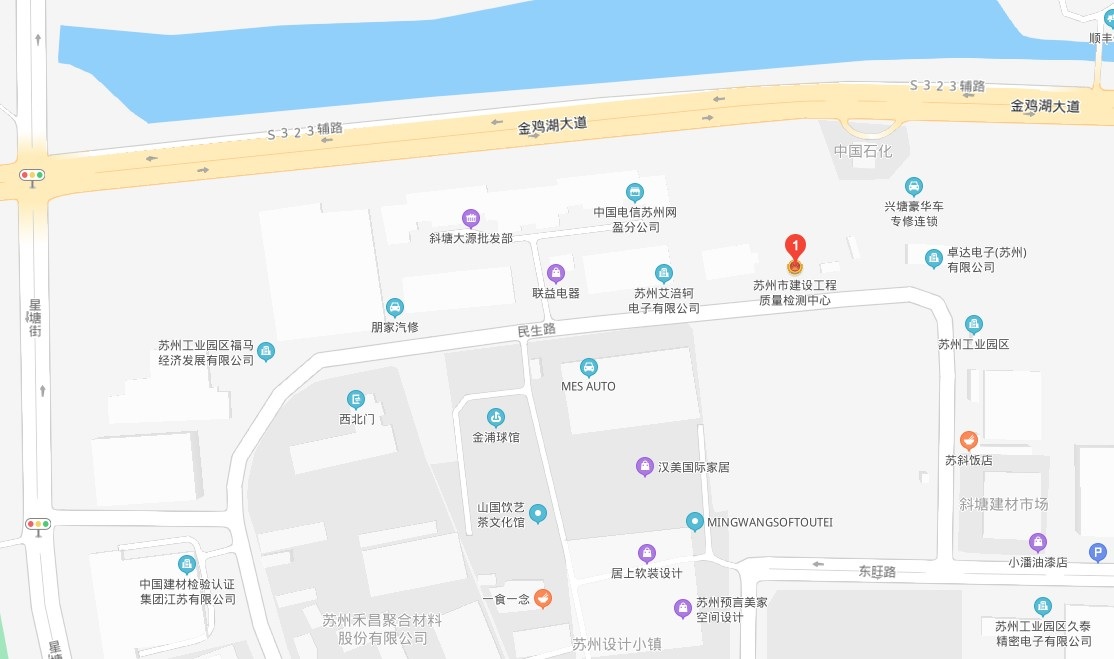The width and height of the screenshot is (1114, 659).
Task: Open 山国饮艺茶文化馆 marker
Action: point(538,514)
